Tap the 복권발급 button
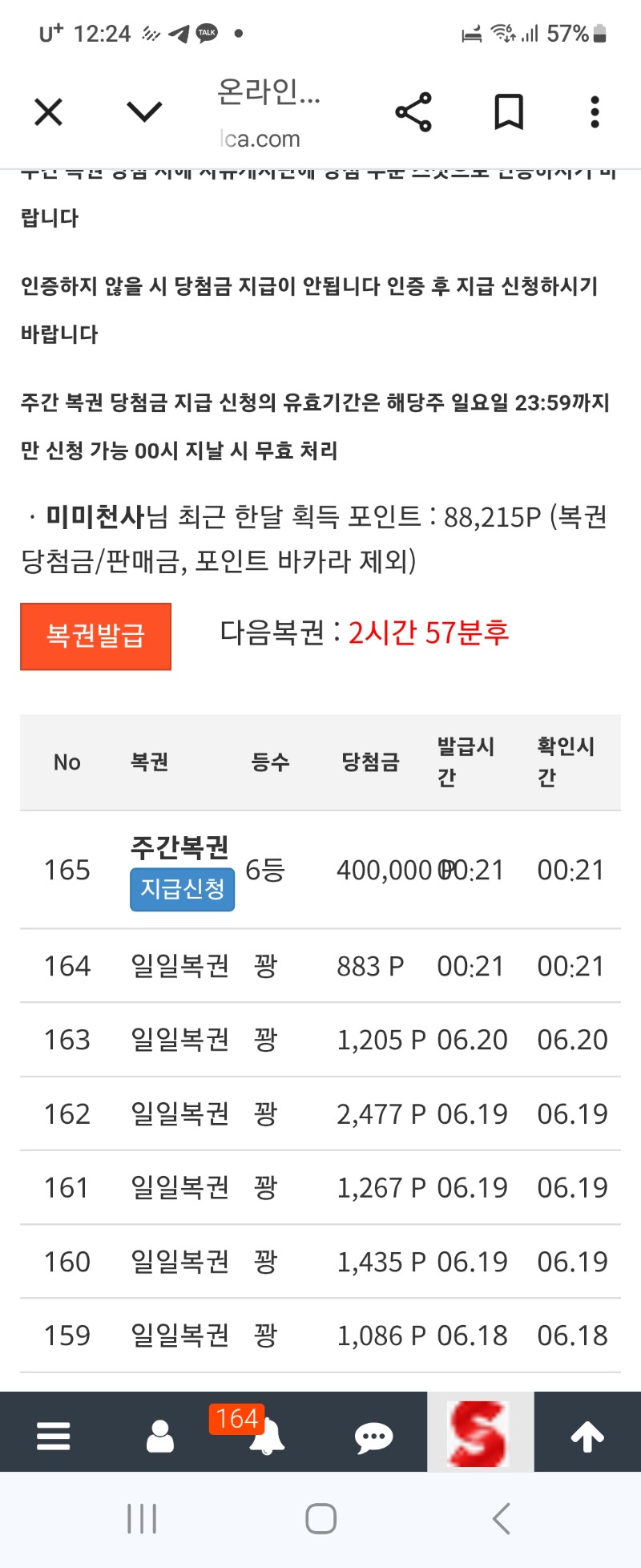 [x=95, y=636]
